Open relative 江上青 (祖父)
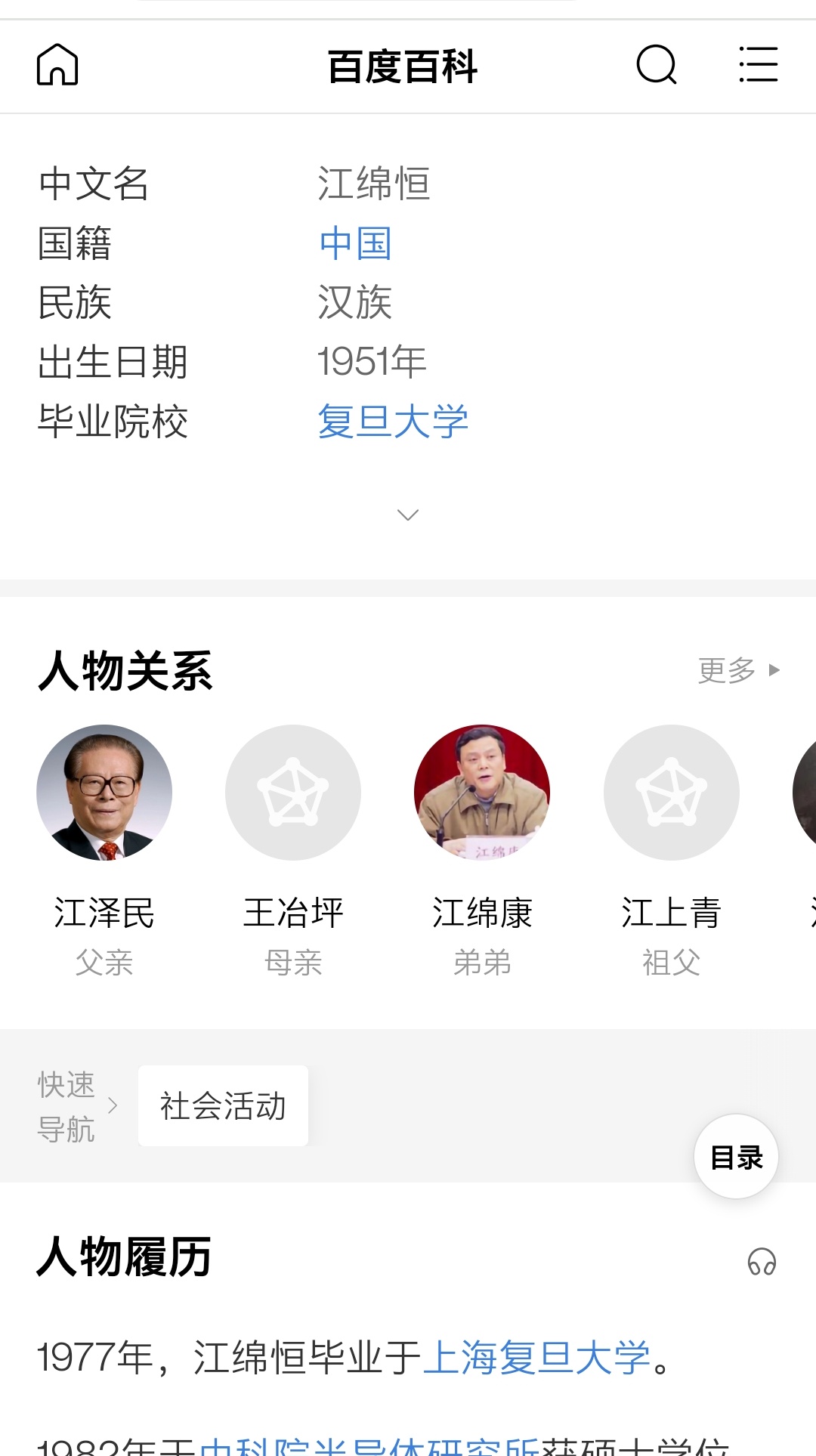816x1456 pixels. 671,851
